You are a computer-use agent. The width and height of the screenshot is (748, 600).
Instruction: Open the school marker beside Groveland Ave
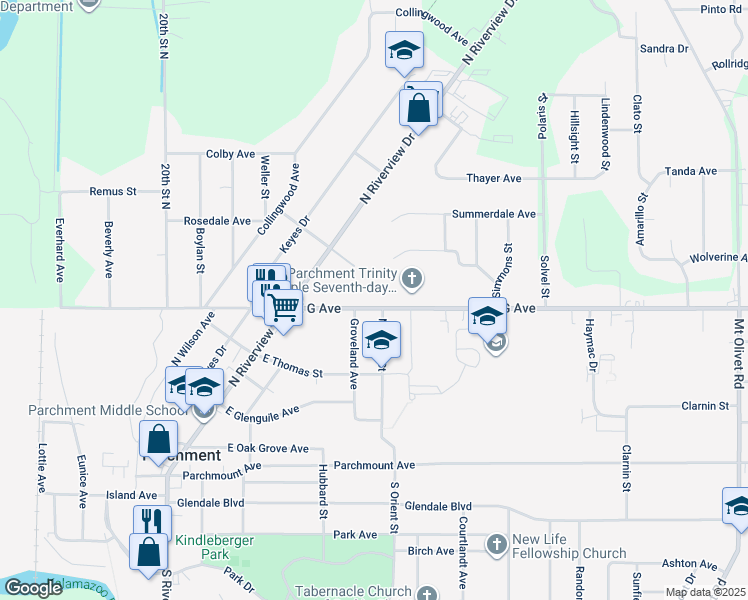click(x=380, y=341)
